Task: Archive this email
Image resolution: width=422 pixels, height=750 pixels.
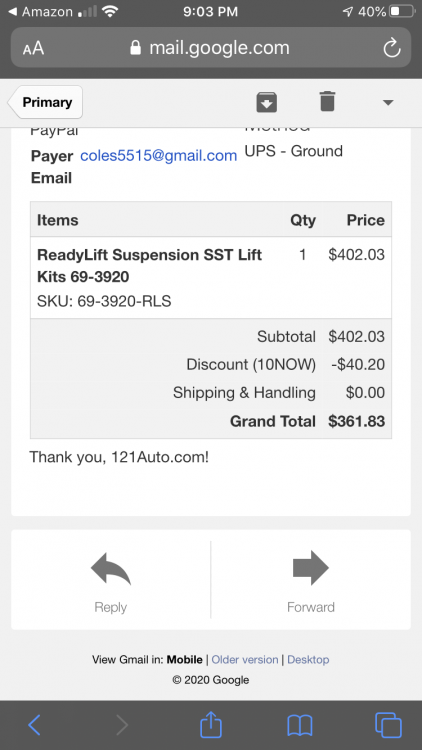Action: [267, 102]
